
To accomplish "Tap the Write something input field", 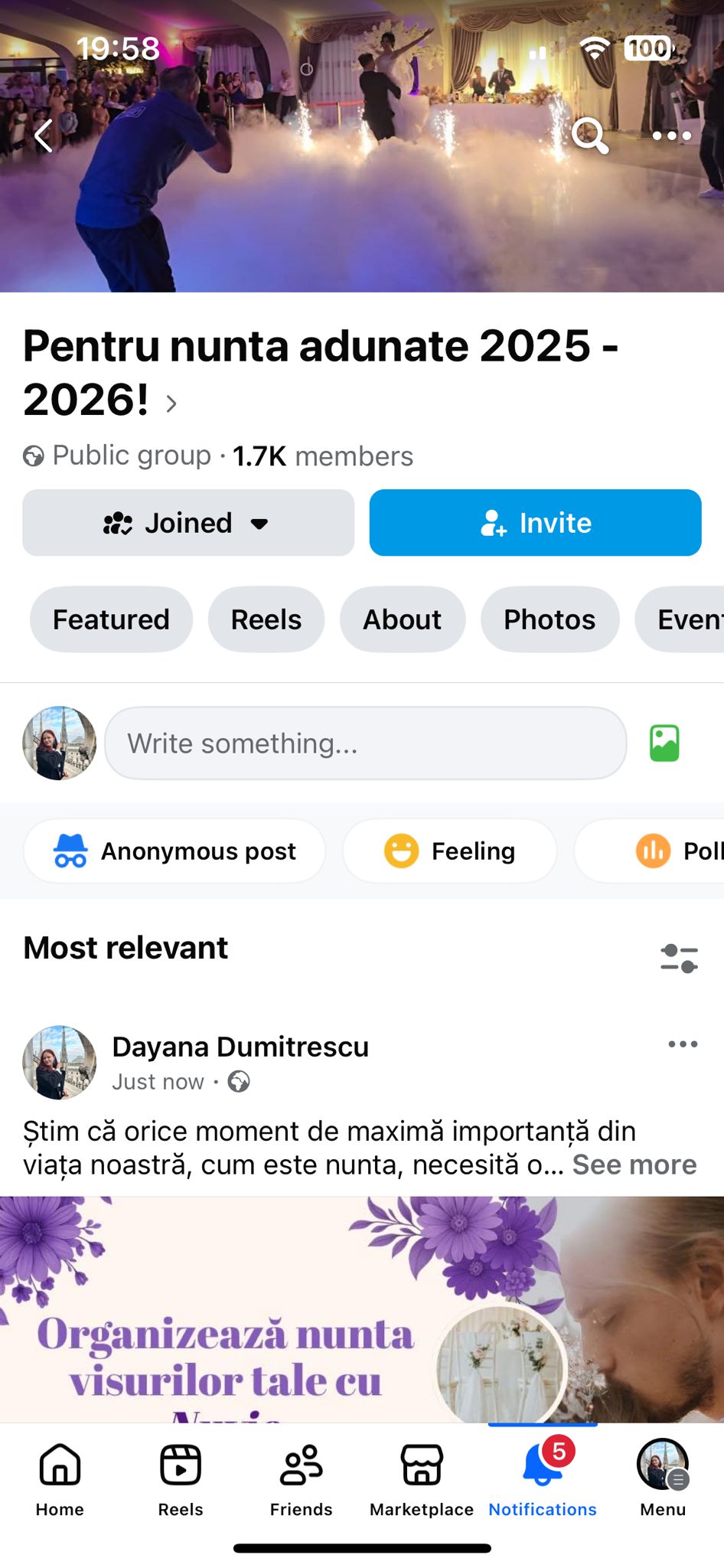I will (365, 743).
